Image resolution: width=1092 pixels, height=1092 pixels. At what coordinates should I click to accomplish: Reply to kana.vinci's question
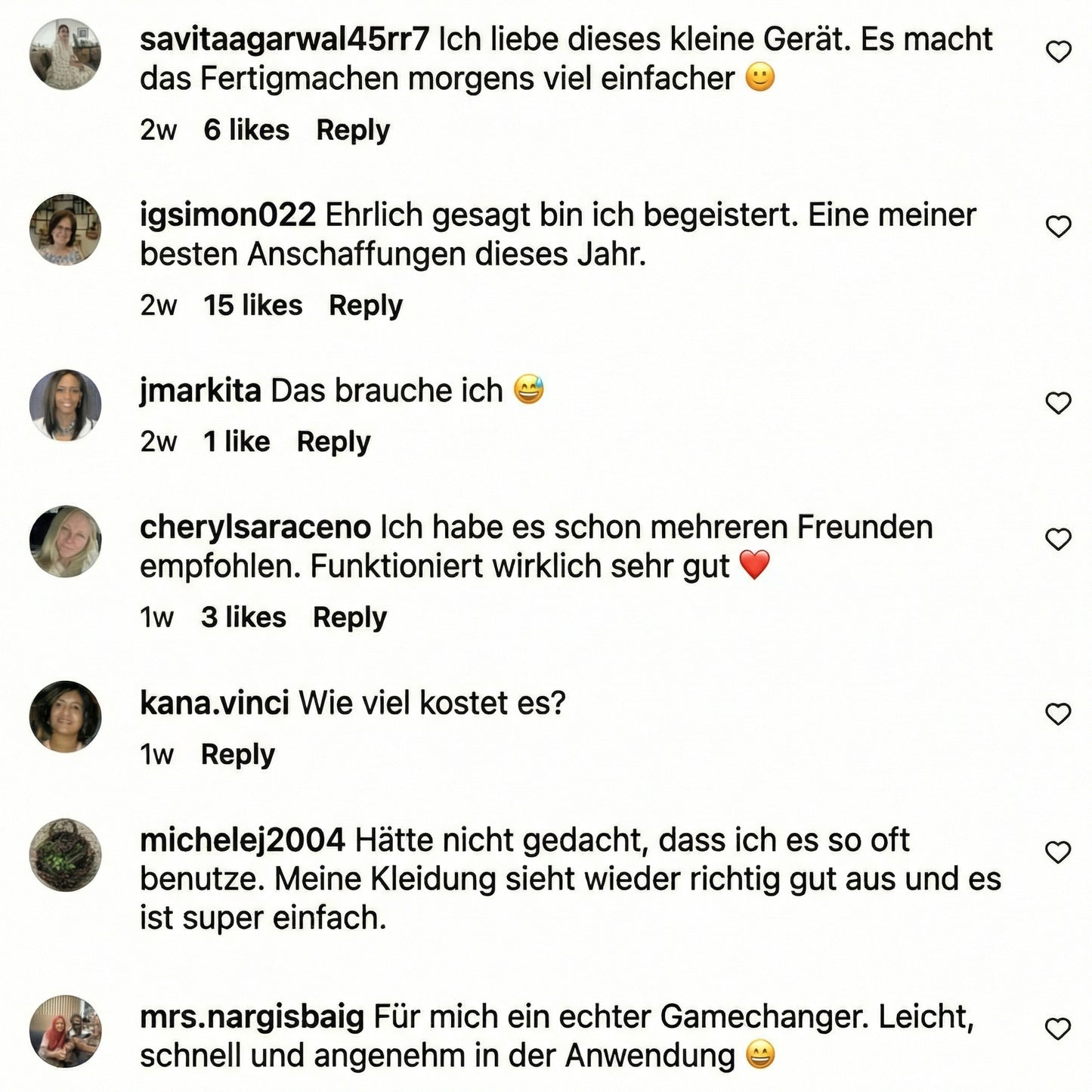(238, 755)
